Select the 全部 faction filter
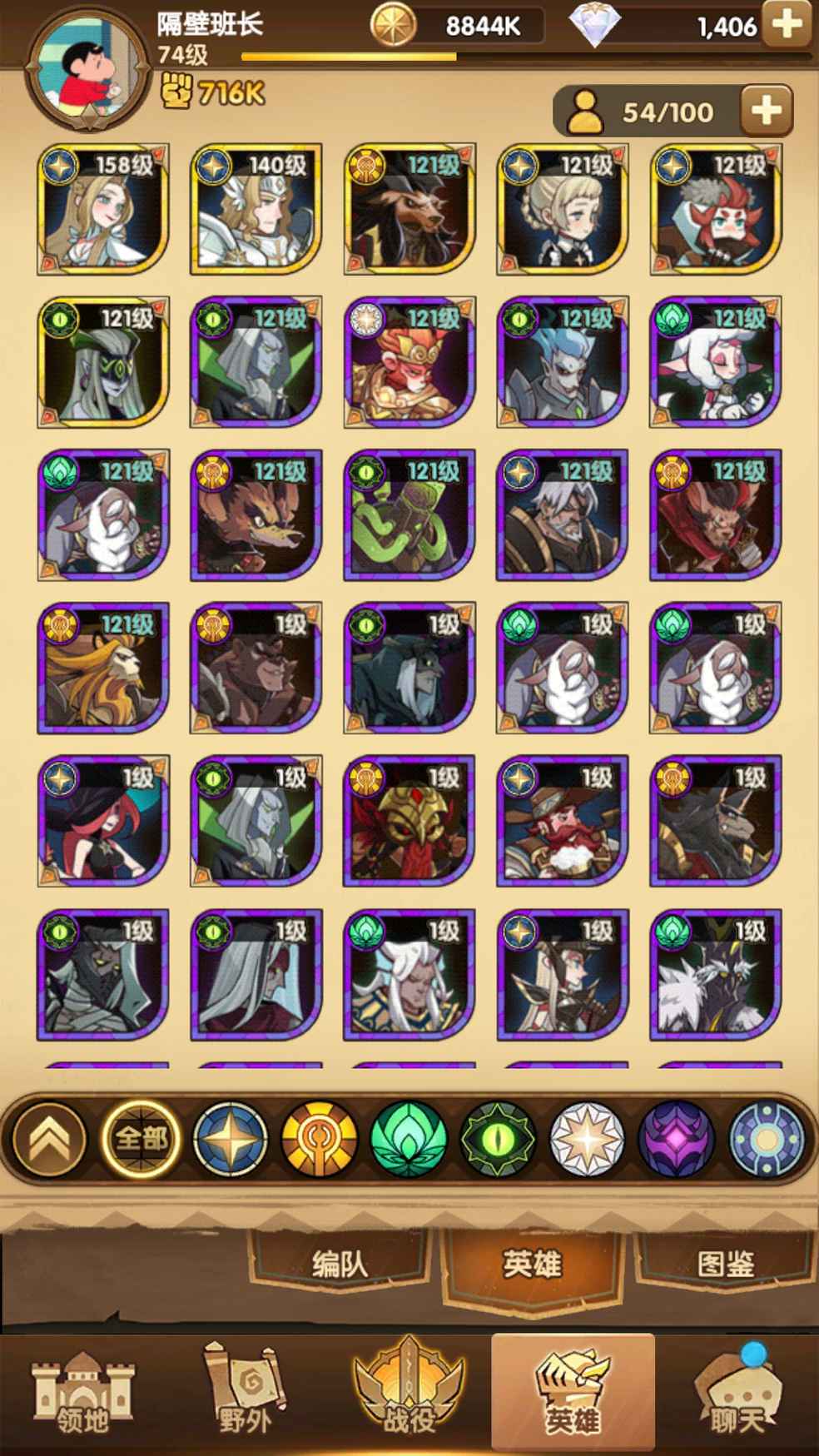819x1456 pixels. [x=140, y=1138]
